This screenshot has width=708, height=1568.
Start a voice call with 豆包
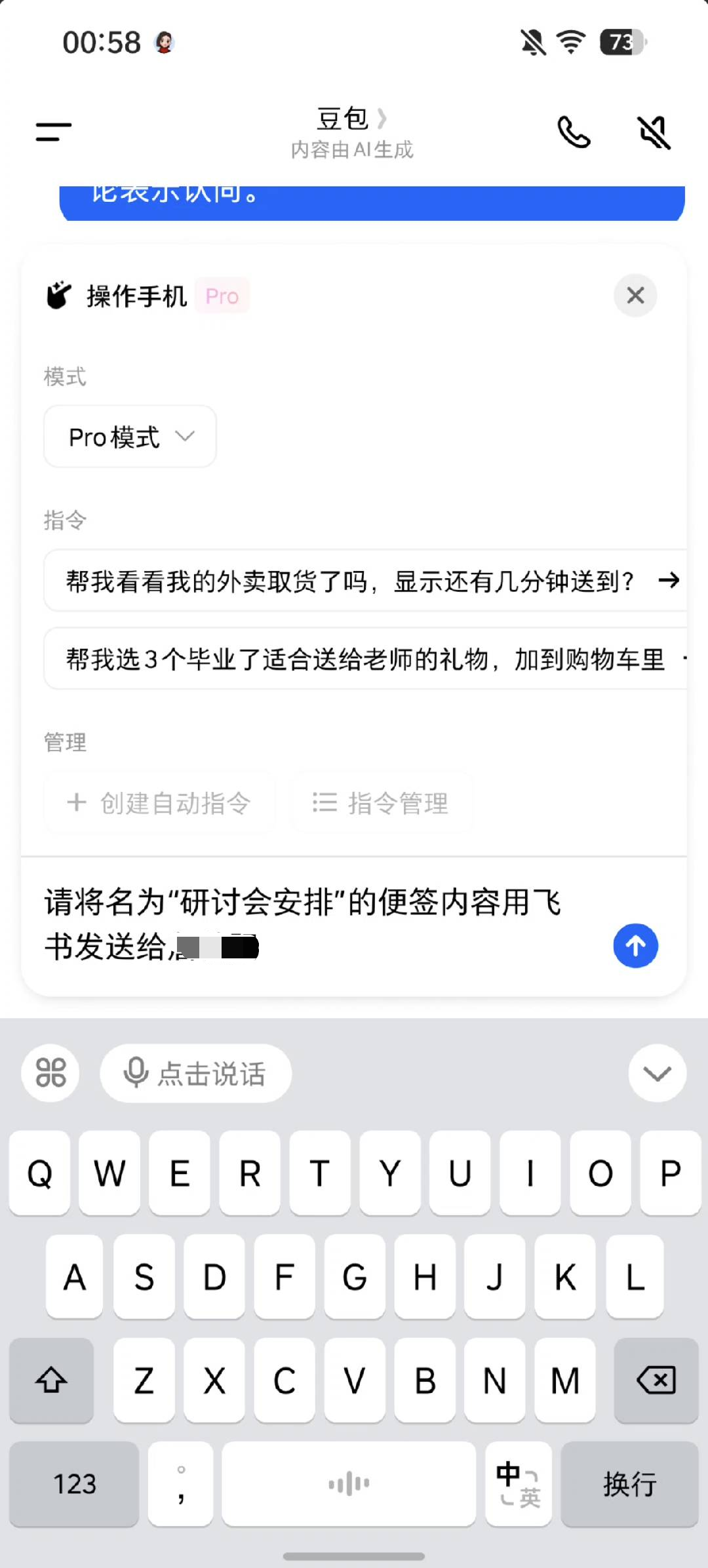pyautogui.click(x=574, y=132)
